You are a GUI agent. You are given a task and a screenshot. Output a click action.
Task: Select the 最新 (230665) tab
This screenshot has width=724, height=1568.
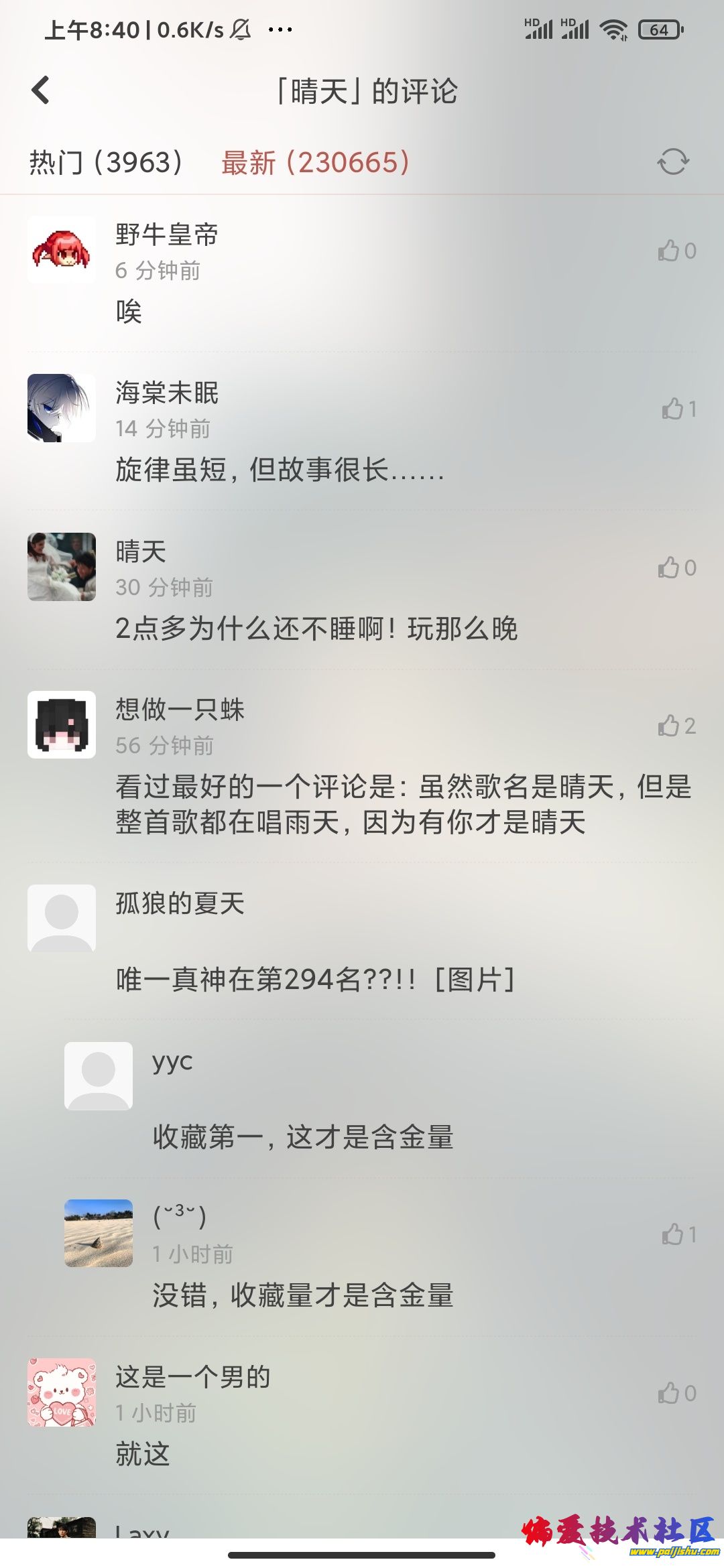pos(315,162)
